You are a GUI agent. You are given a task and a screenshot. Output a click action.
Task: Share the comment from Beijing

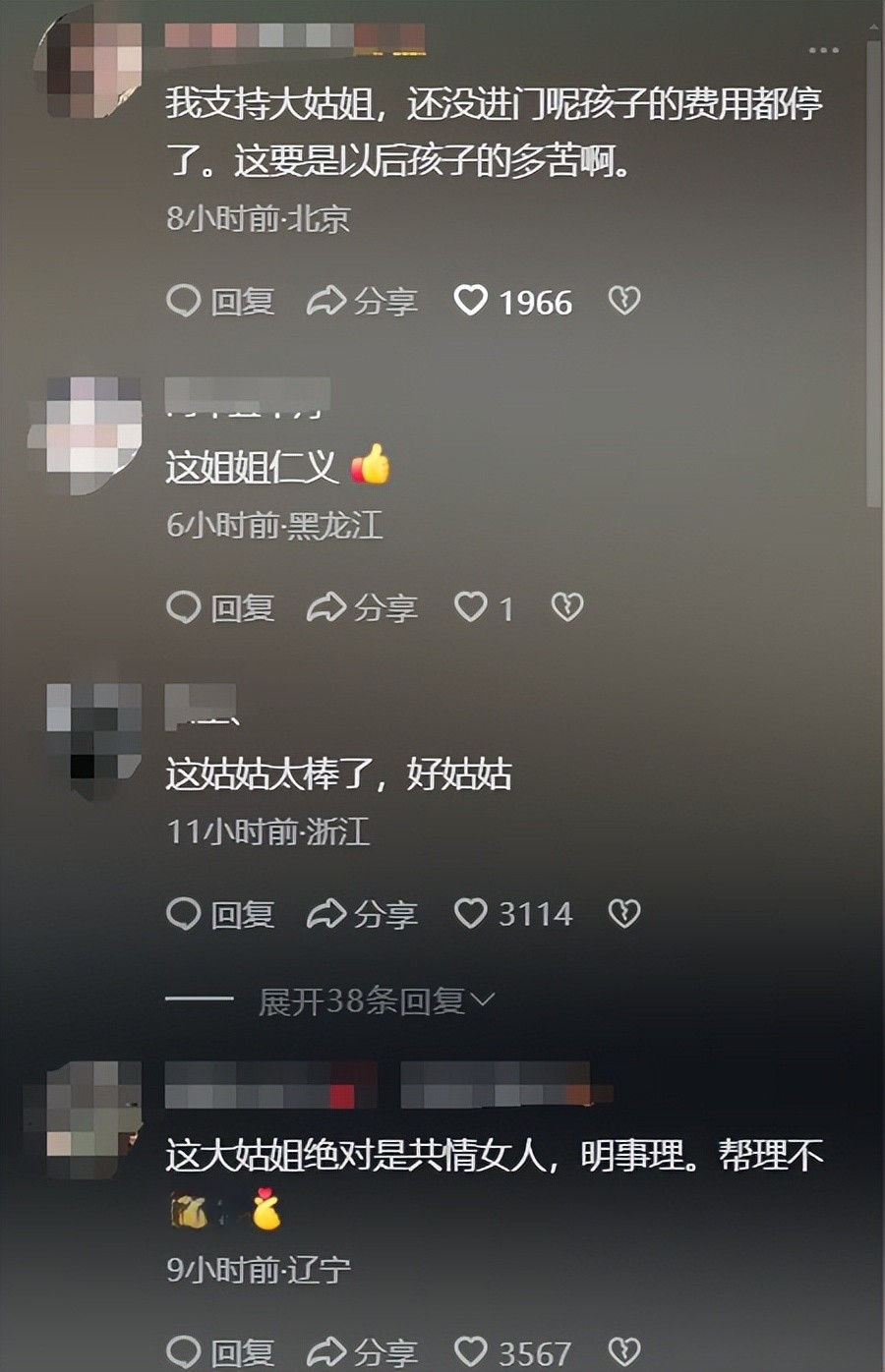pos(362,301)
